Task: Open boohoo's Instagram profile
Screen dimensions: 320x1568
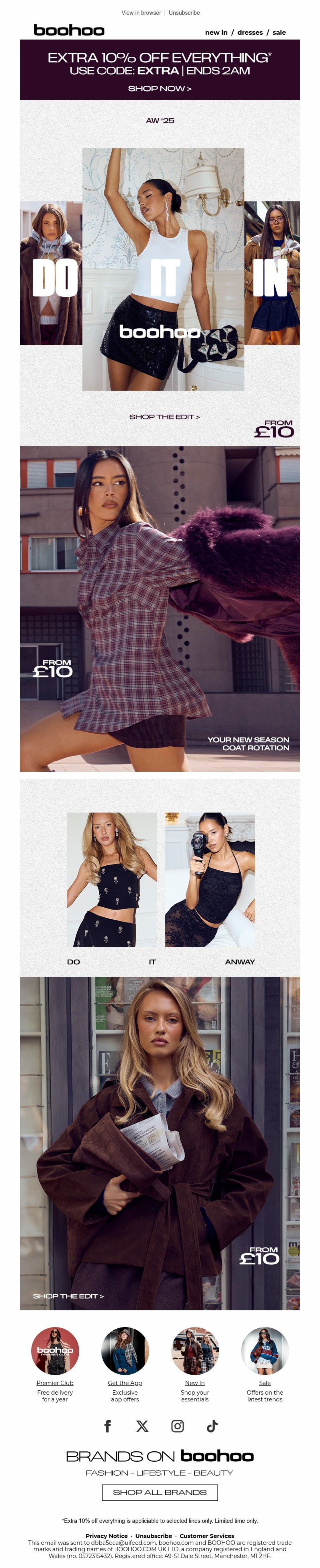Action: (177, 1425)
